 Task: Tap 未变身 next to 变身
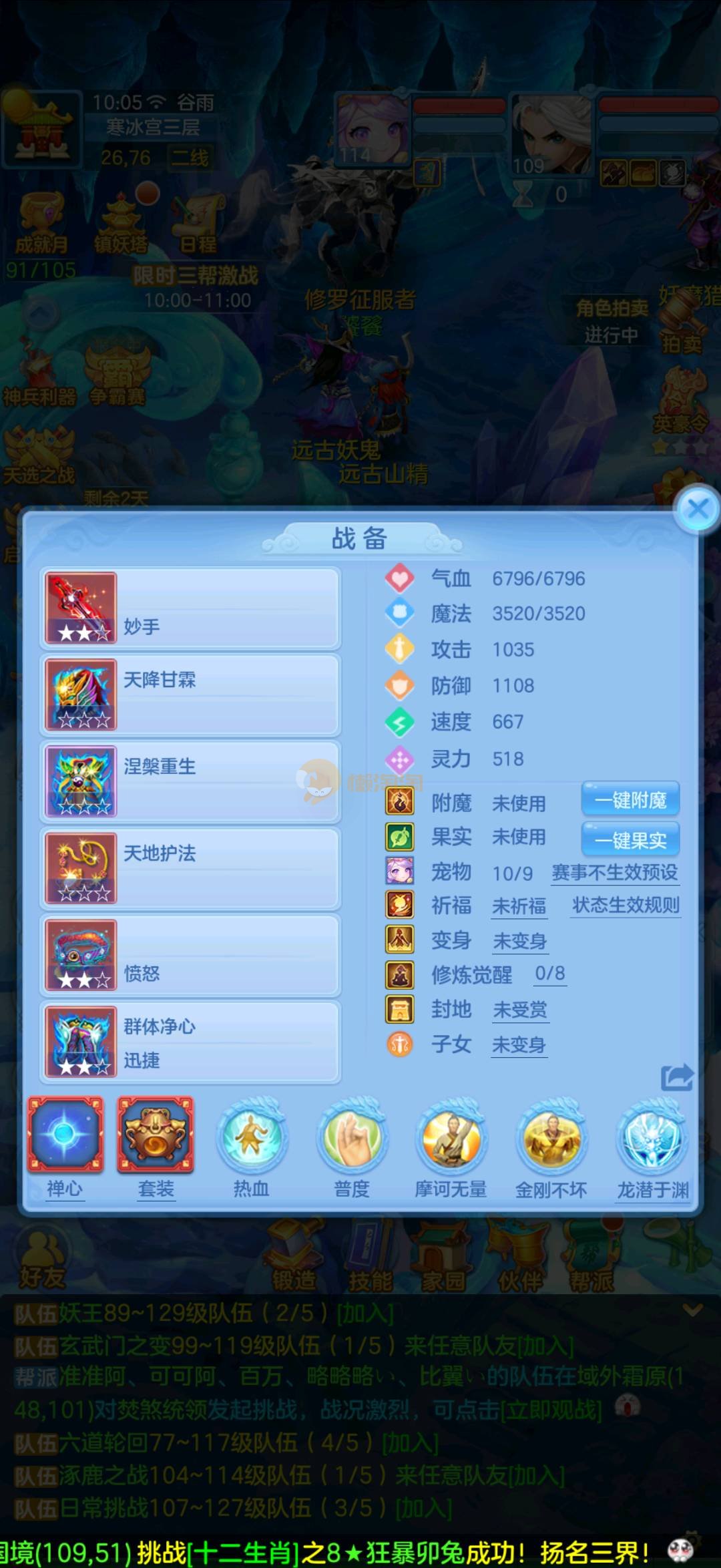point(519,941)
